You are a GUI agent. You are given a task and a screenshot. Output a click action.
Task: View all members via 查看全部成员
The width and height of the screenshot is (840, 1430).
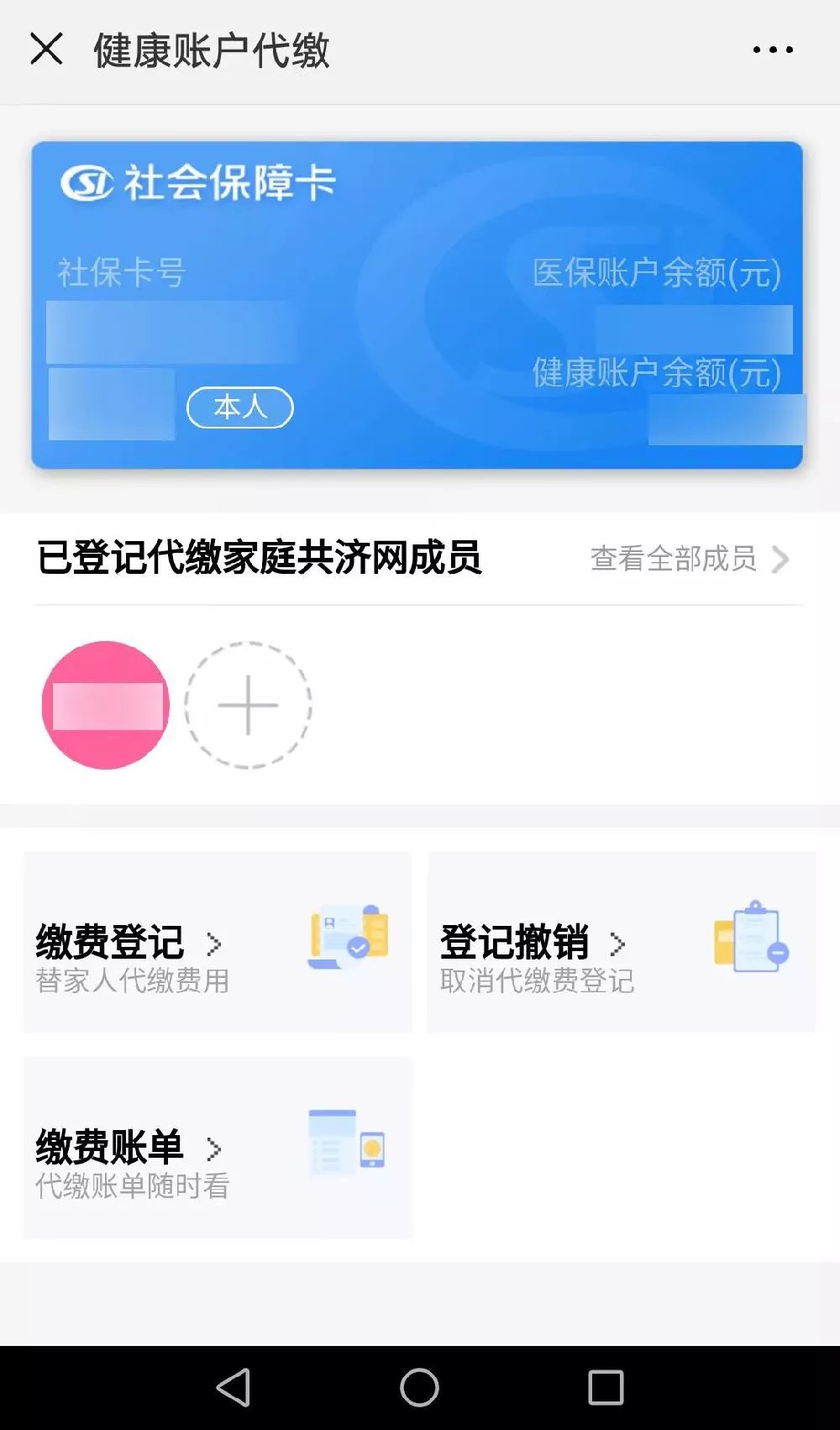(689, 559)
